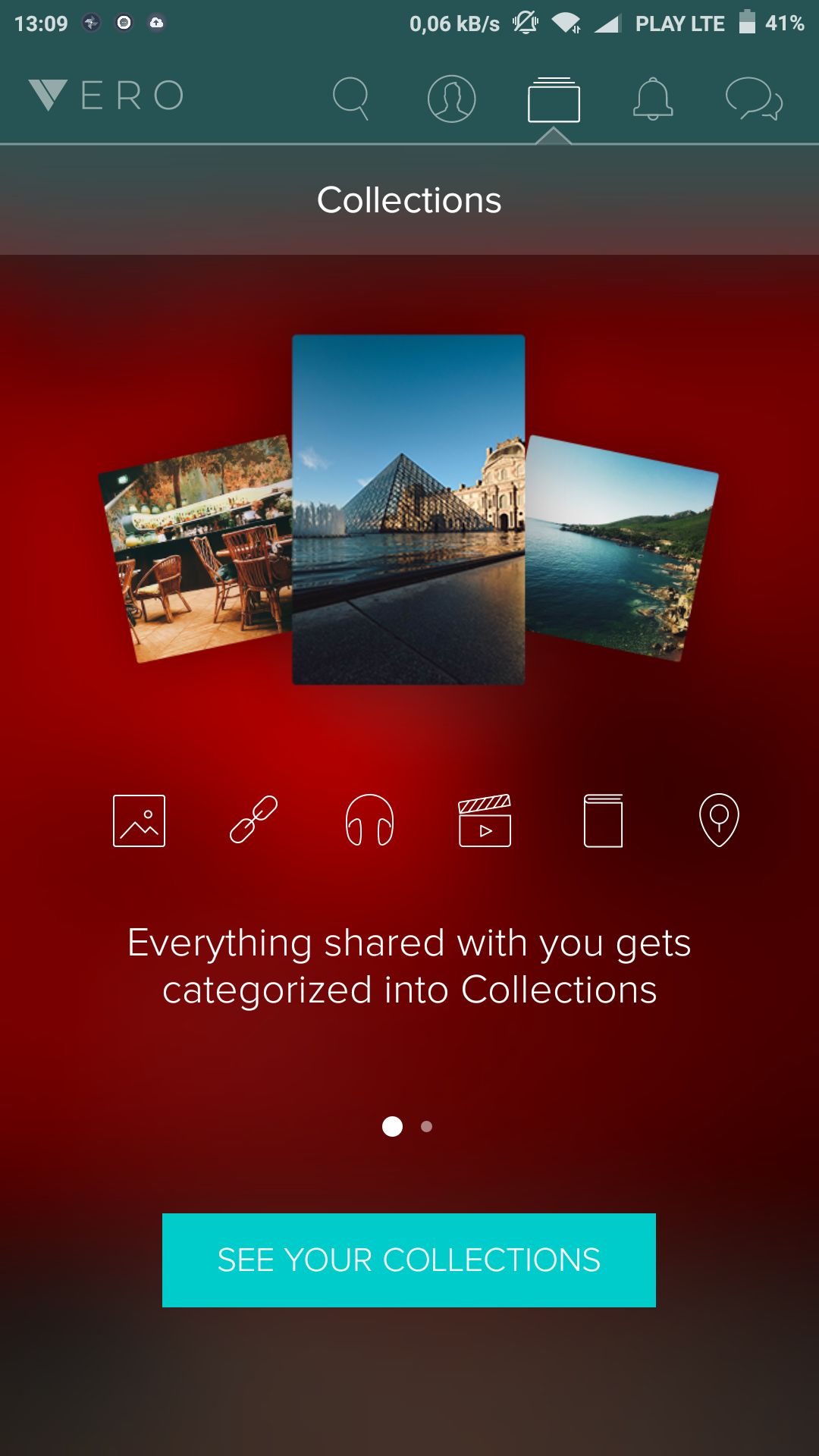Go to the second onboarding page dot

[x=427, y=1127]
